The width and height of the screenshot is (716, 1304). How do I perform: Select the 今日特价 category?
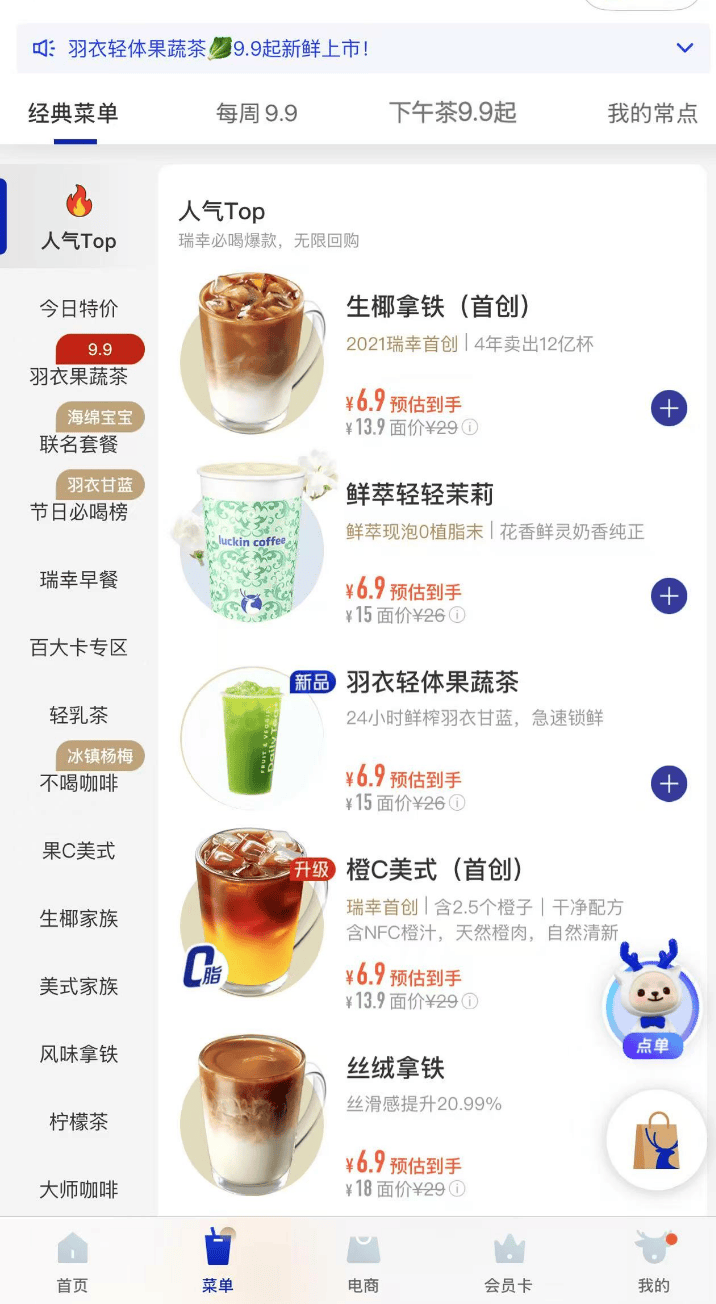(x=79, y=308)
